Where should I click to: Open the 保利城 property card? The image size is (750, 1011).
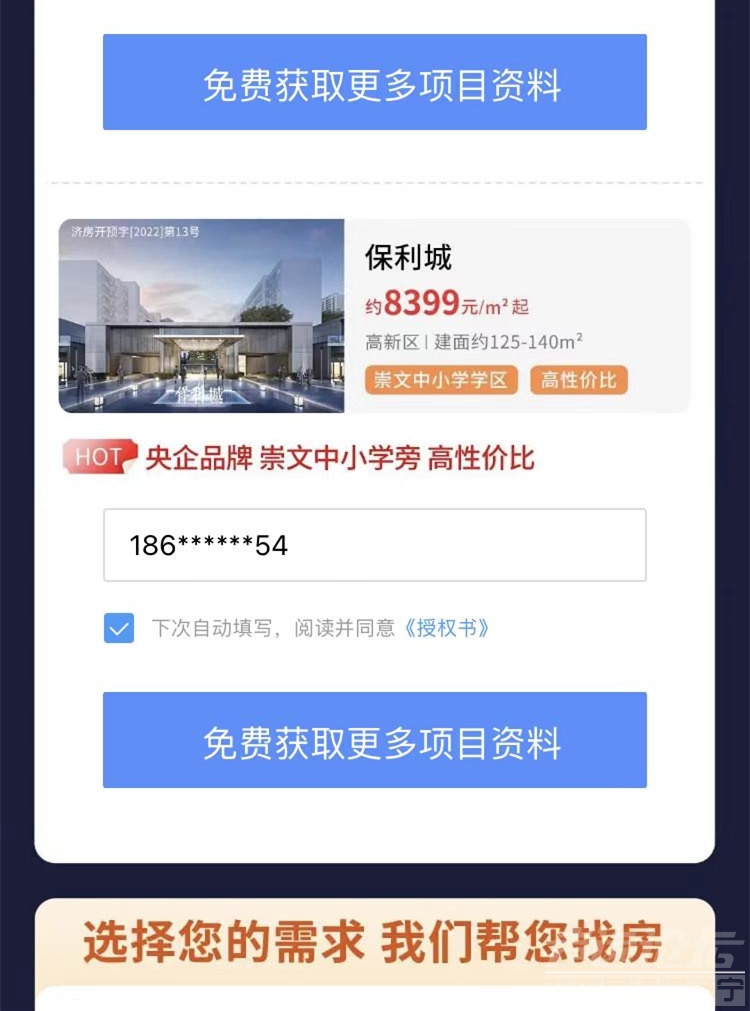[x=374, y=315]
